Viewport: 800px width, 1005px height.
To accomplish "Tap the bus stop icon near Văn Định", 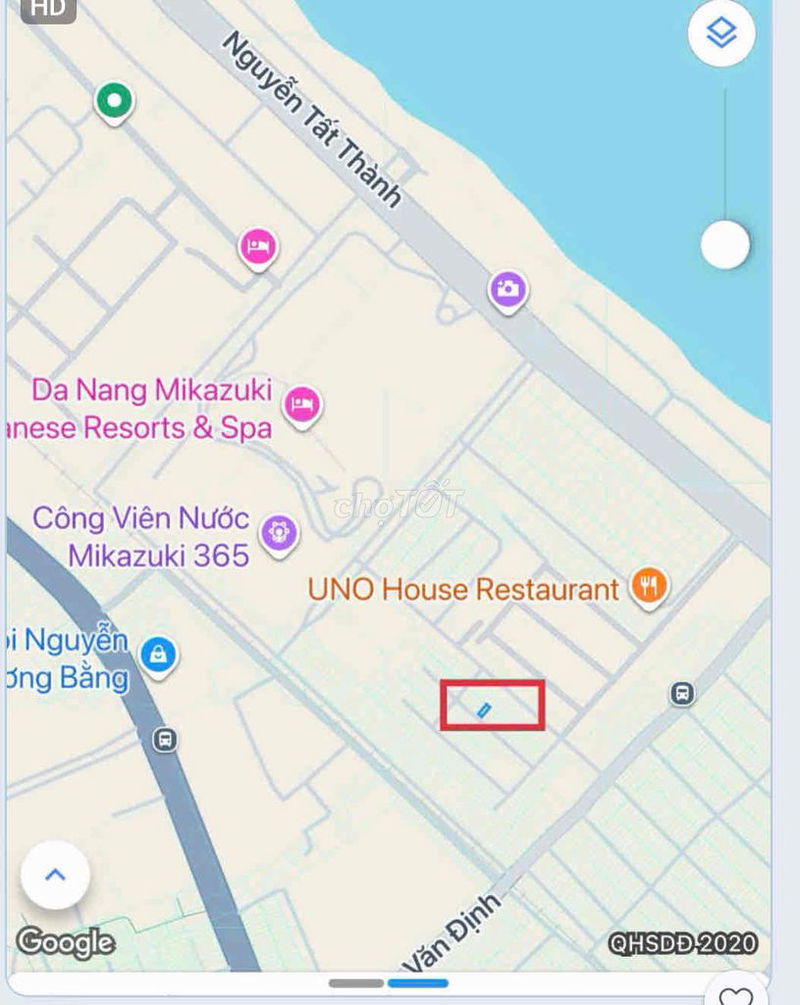I will [x=683, y=692].
